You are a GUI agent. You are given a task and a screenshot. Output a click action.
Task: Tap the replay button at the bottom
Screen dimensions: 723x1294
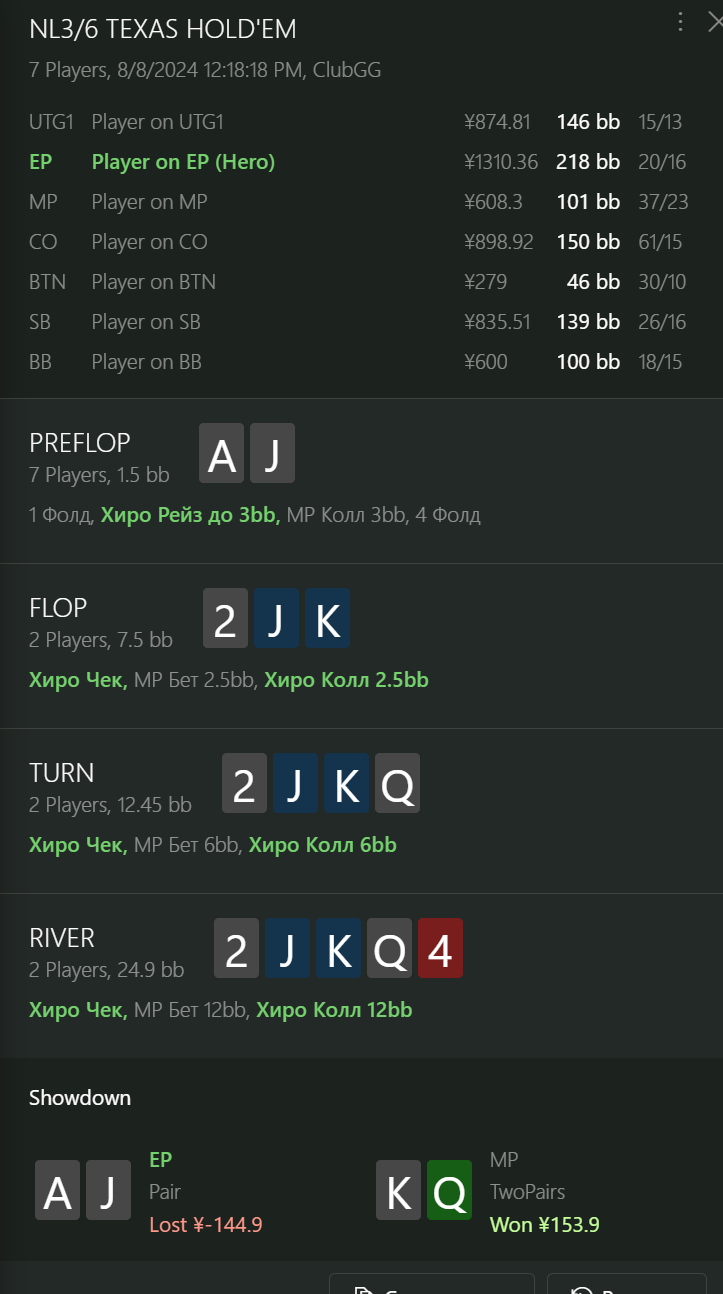[x=626, y=1284]
